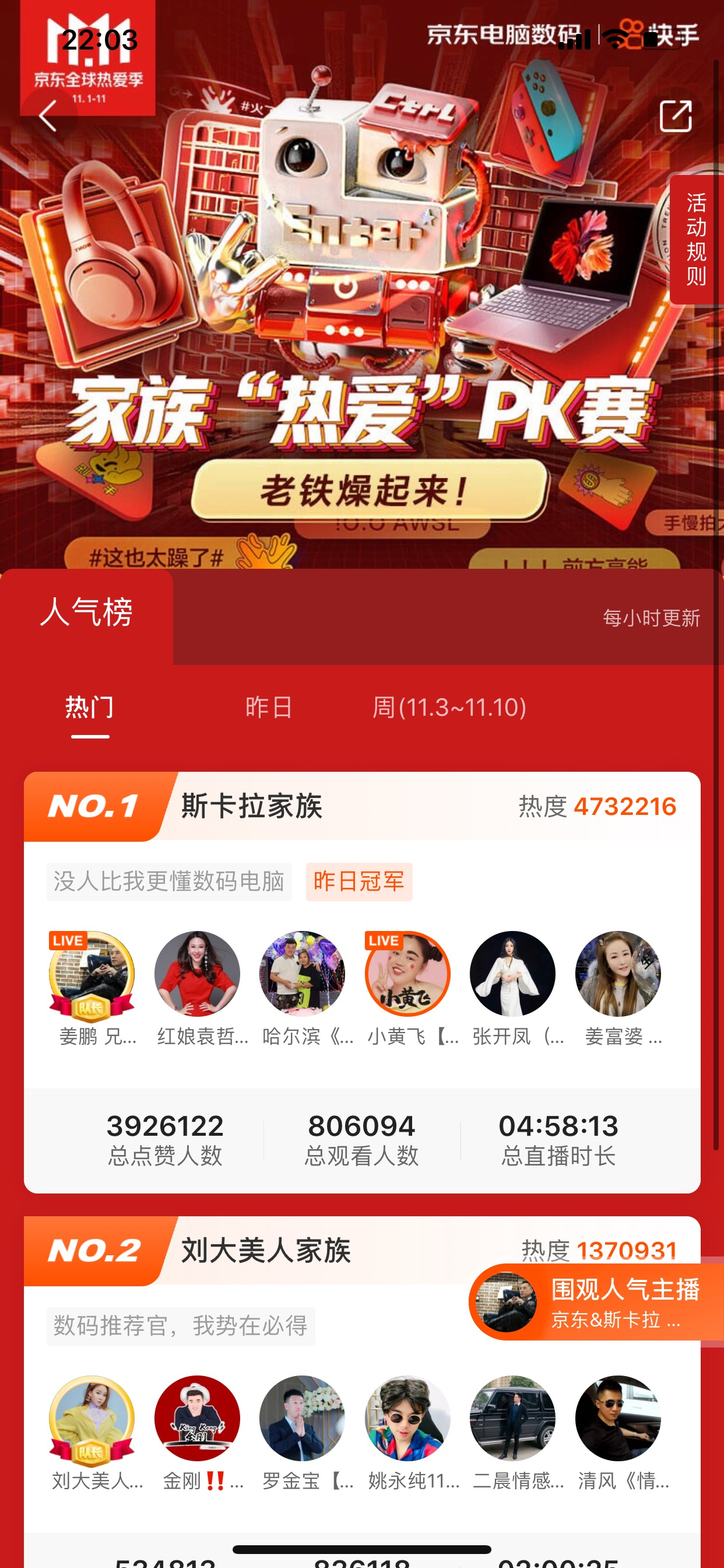This screenshot has width=724, height=1568.
Task: Open 罗金宝's avatar
Action: point(303,1418)
